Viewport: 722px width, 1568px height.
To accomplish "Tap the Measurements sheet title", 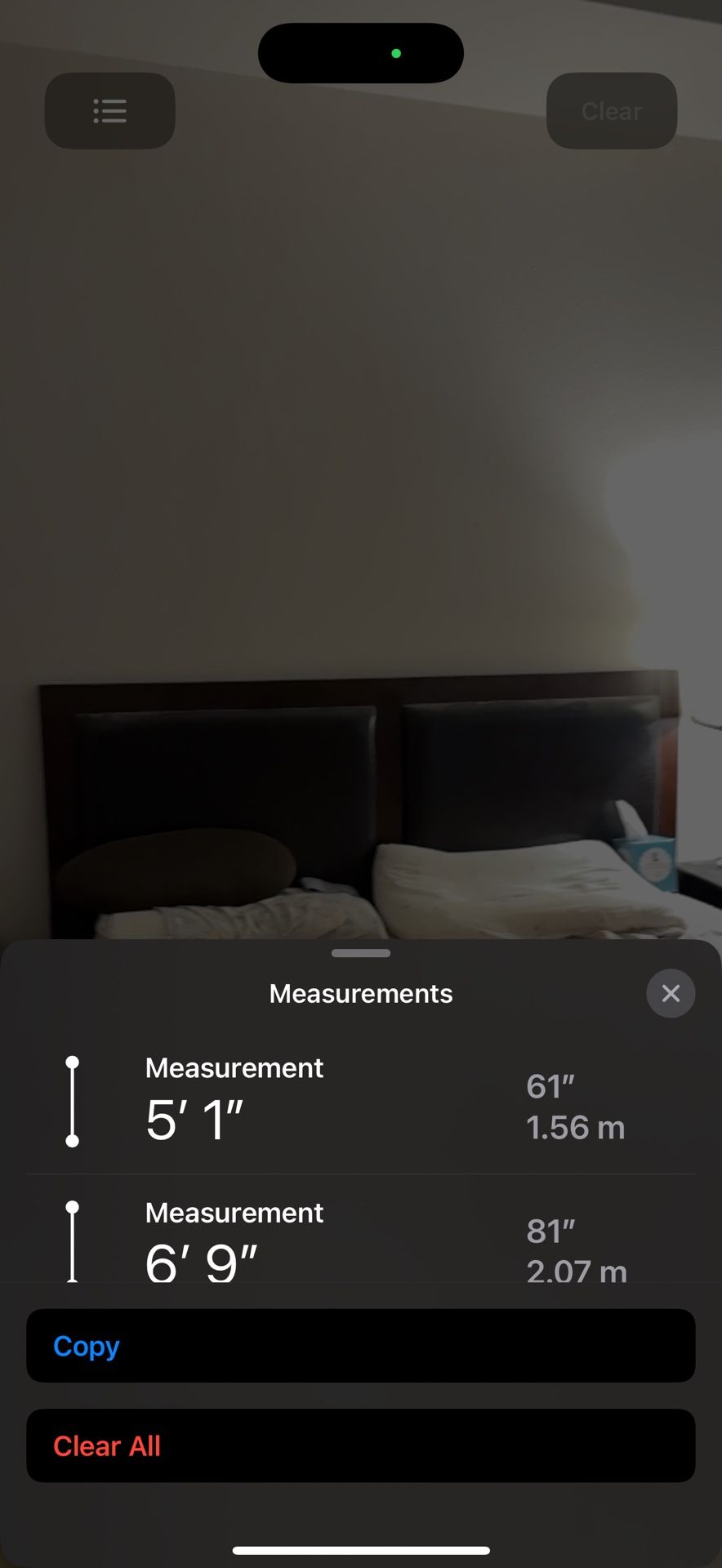I will click(360, 993).
